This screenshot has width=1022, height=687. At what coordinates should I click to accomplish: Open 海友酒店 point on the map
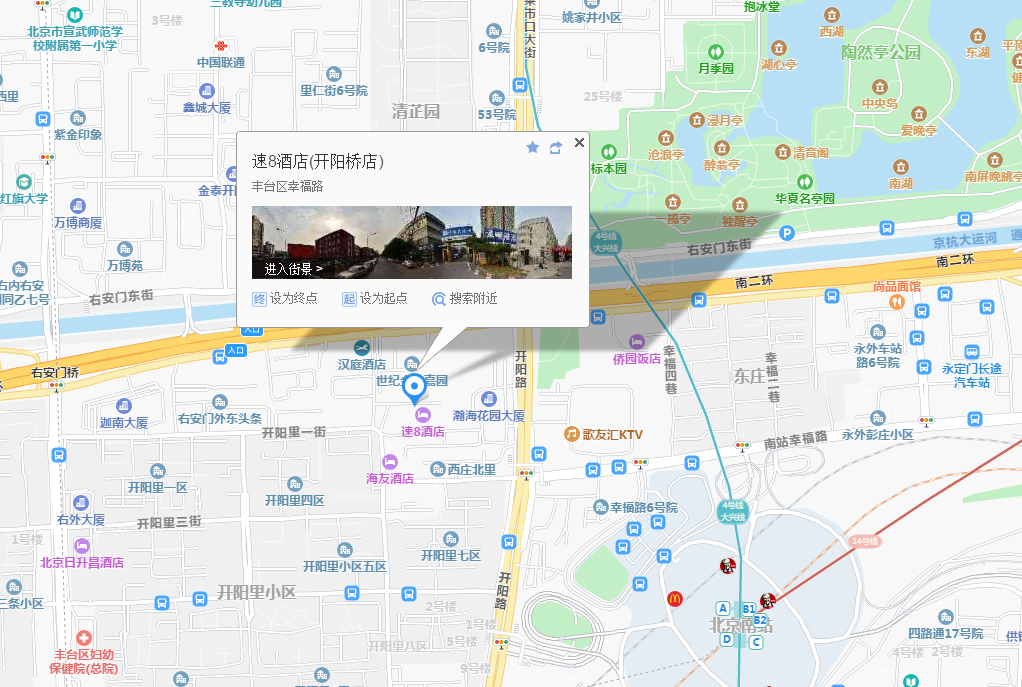[391, 461]
